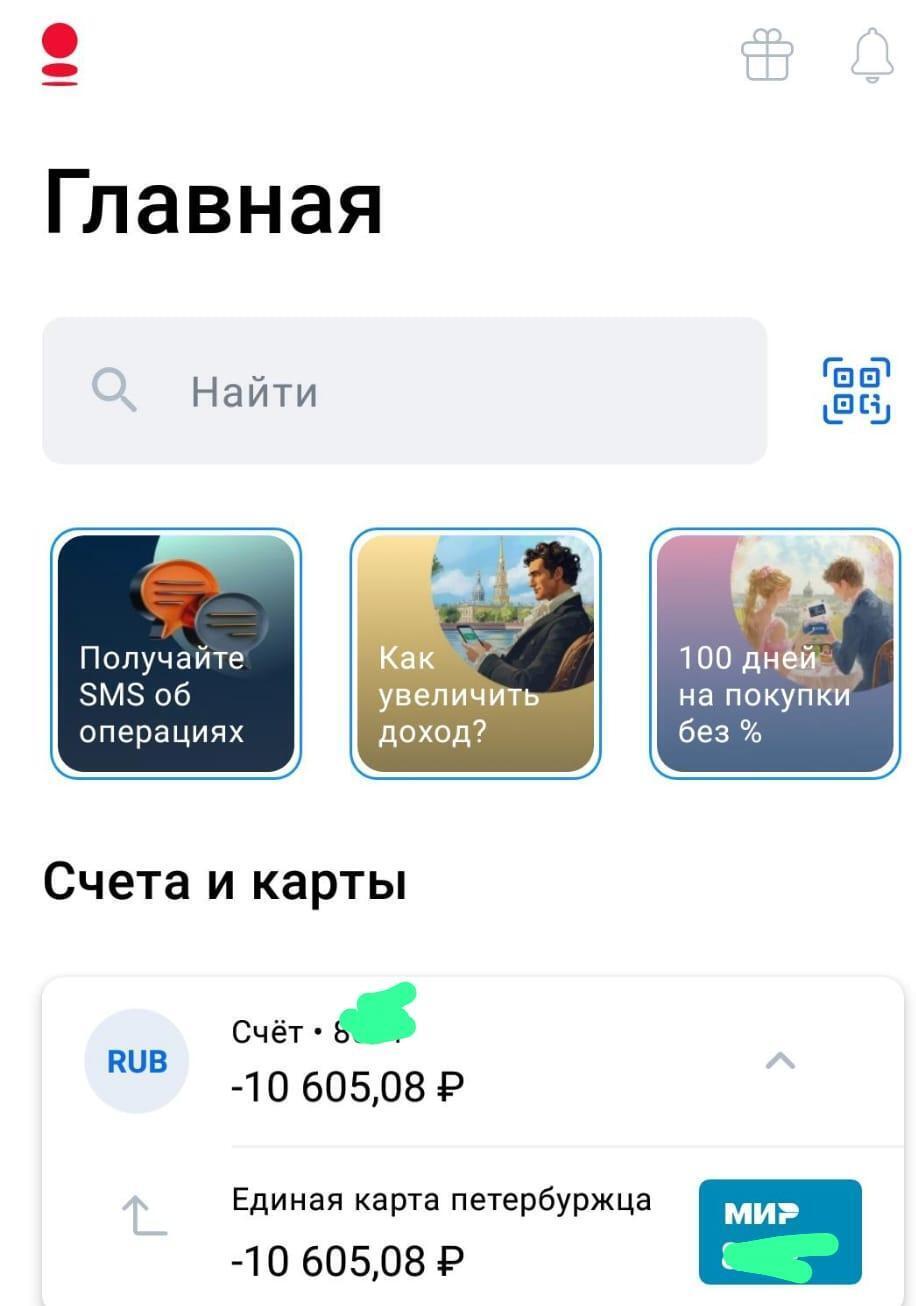View the Как увеличить доход story
Image resolution: width=916 pixels, height=1306 pixels.
(475, 653)
